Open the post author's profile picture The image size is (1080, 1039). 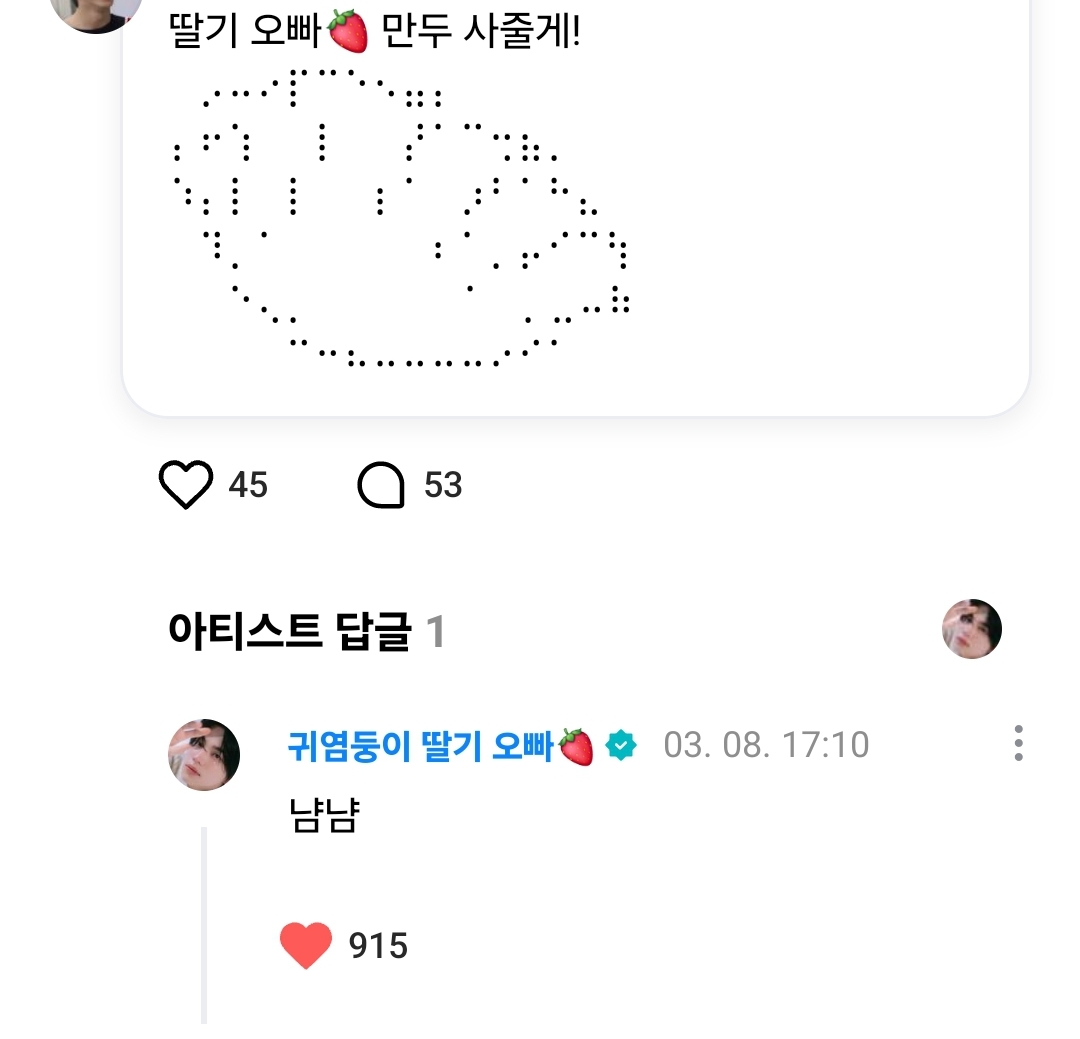pos(95,10)
